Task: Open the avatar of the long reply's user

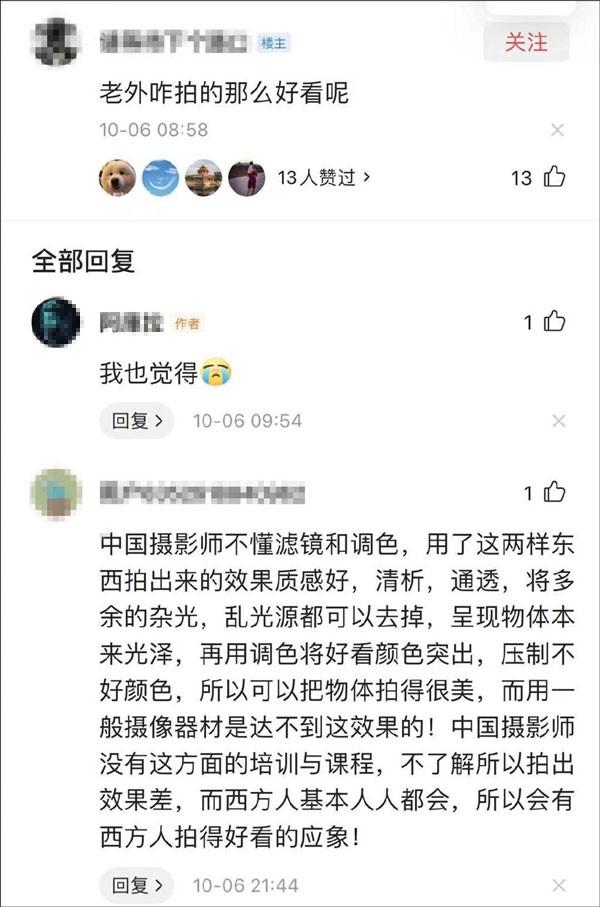Action: (55, 493)
